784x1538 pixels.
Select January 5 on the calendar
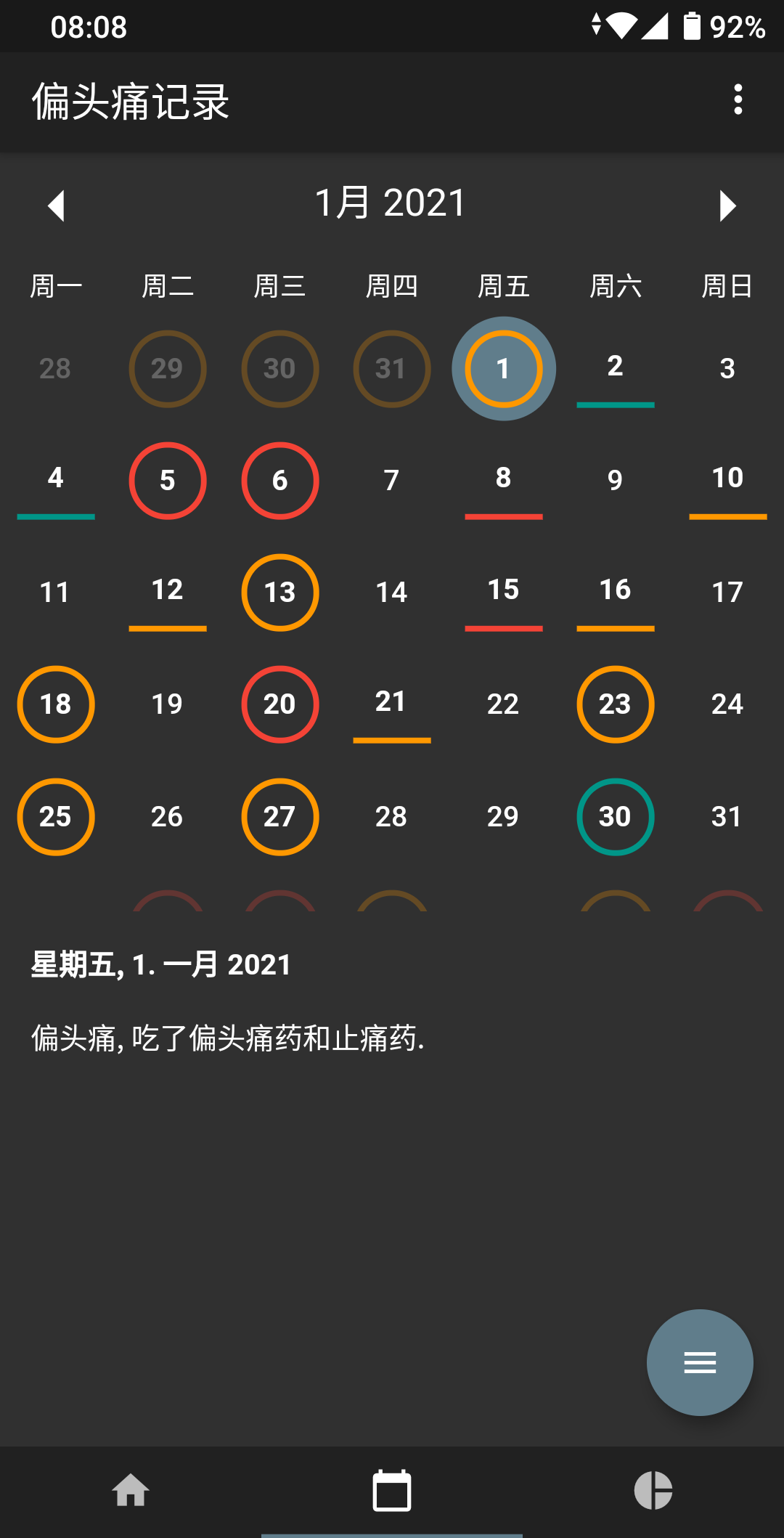(x=168, y=481)
